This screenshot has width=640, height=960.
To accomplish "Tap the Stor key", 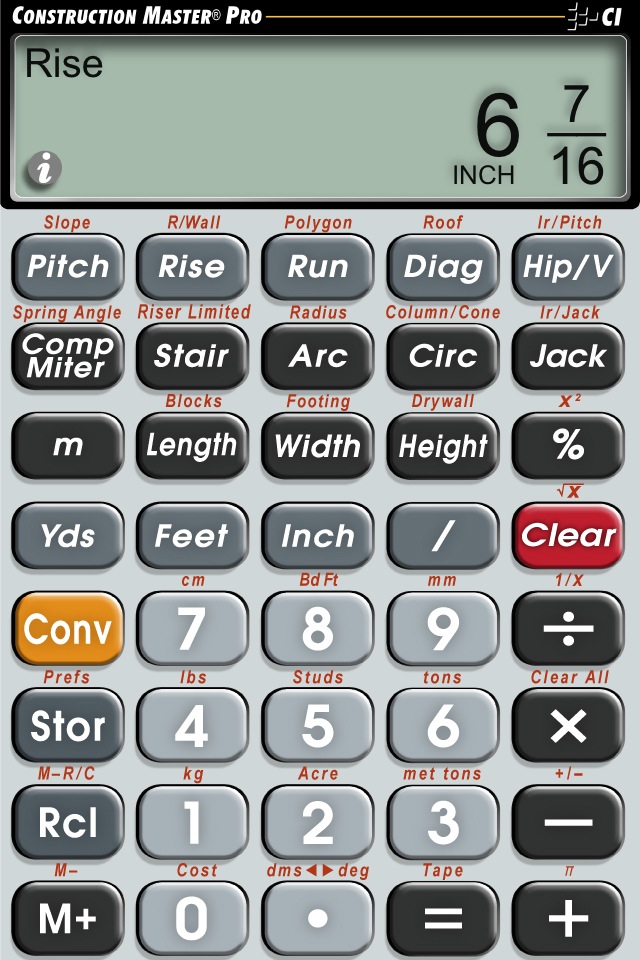I will [x=68, y=726].
